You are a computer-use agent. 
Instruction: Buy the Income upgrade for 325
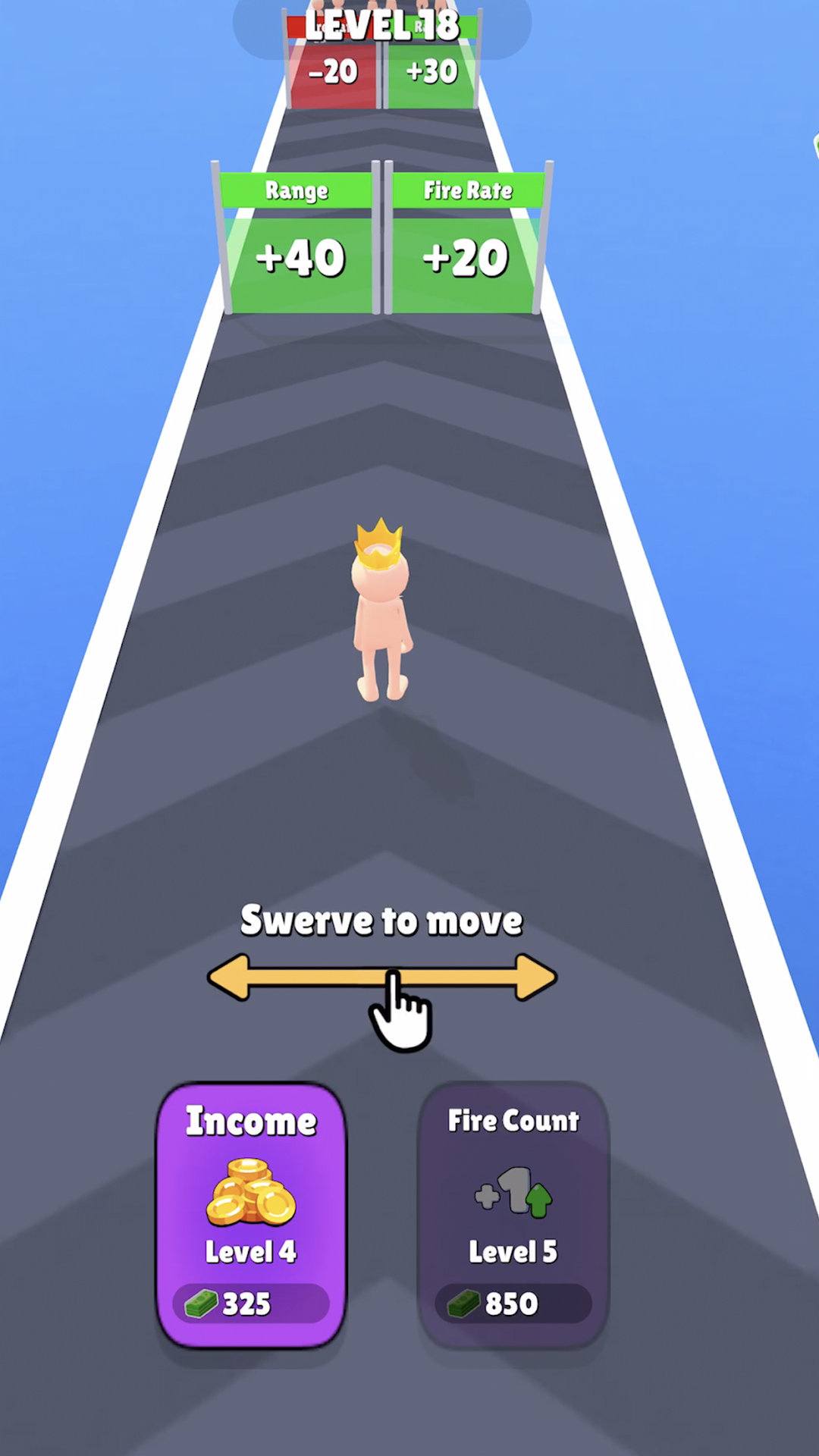[x=251, y=1215]
